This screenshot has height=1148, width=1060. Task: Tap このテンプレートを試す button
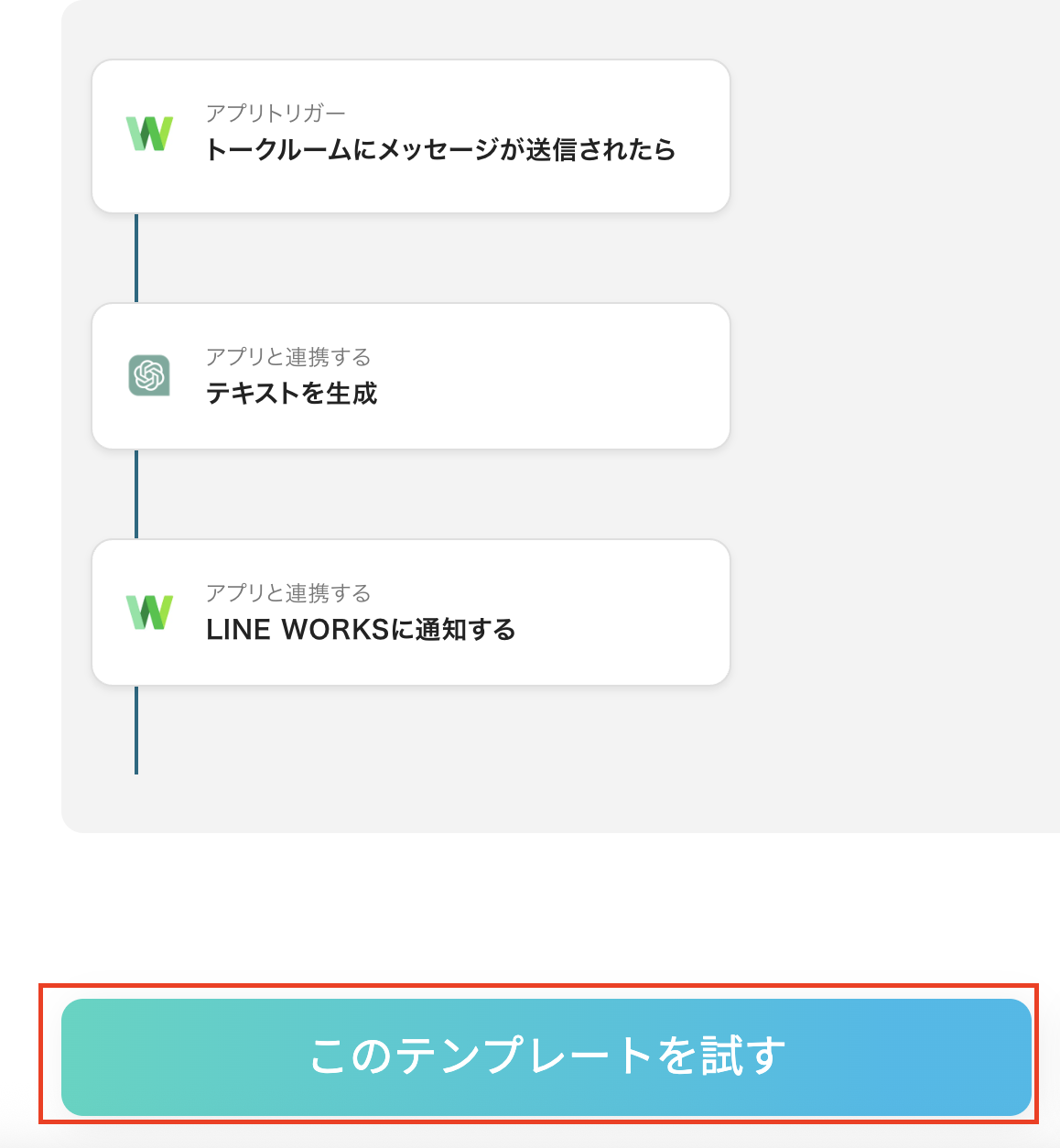[x=546, y=1056]
